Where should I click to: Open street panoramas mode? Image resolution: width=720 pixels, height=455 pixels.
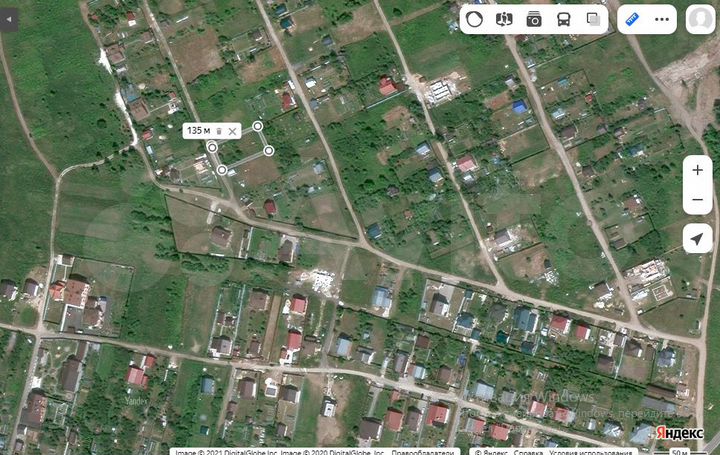pos(504,19)
